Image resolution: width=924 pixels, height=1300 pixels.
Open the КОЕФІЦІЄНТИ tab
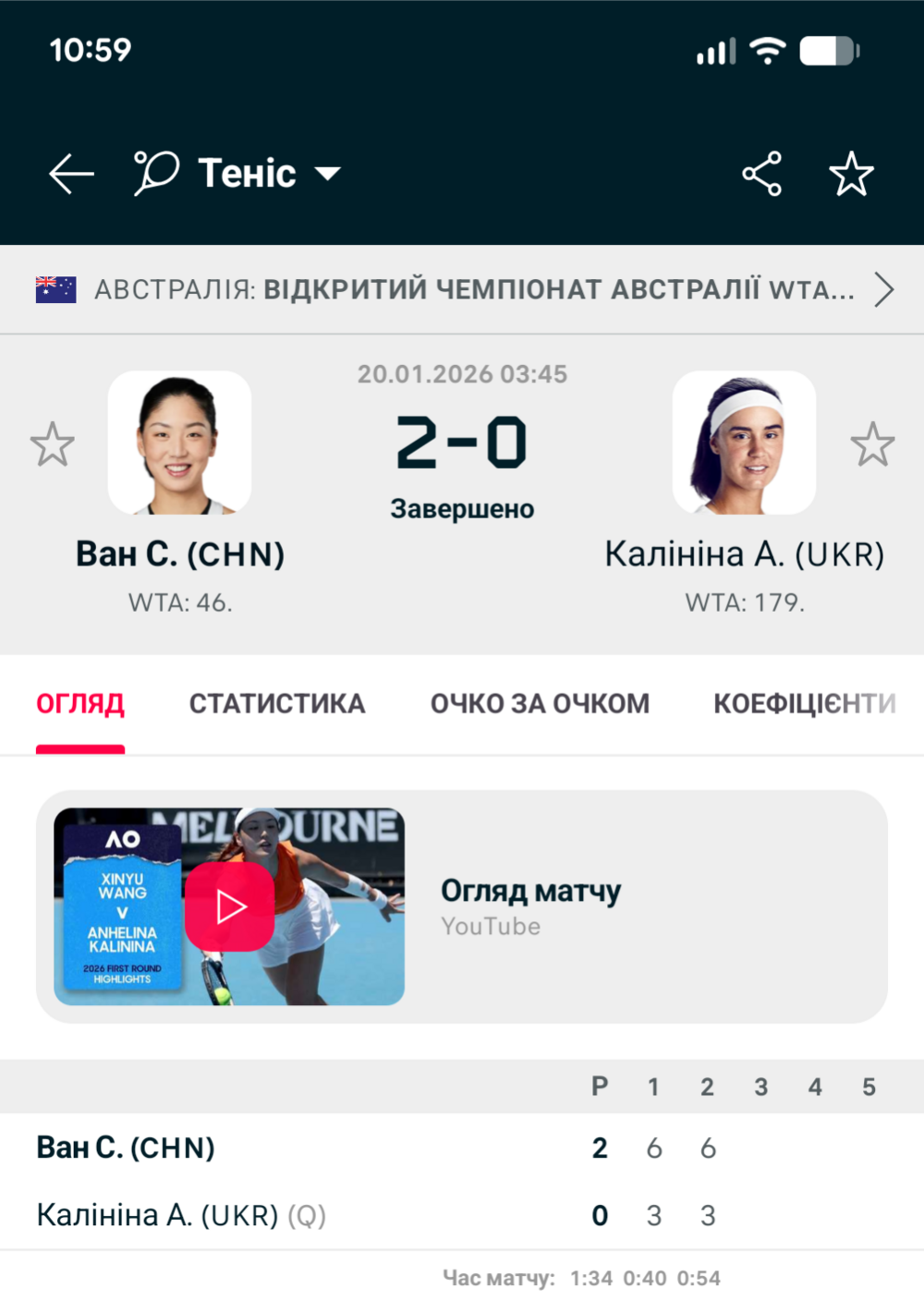pyautogui.click(x=804, y=704)
